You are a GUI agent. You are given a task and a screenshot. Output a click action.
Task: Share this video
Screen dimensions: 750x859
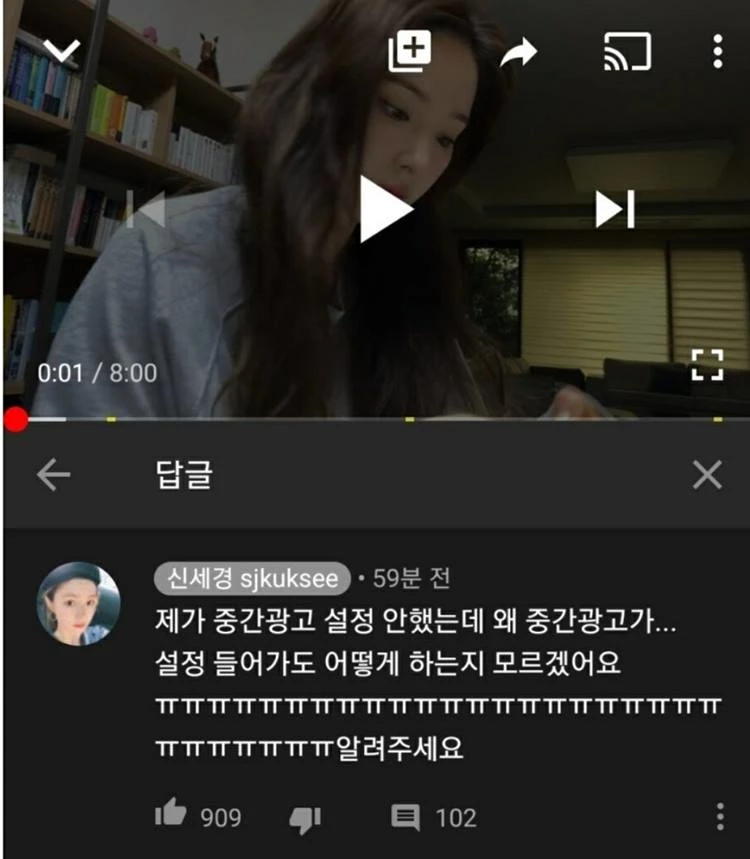click(x=518, y=52)
